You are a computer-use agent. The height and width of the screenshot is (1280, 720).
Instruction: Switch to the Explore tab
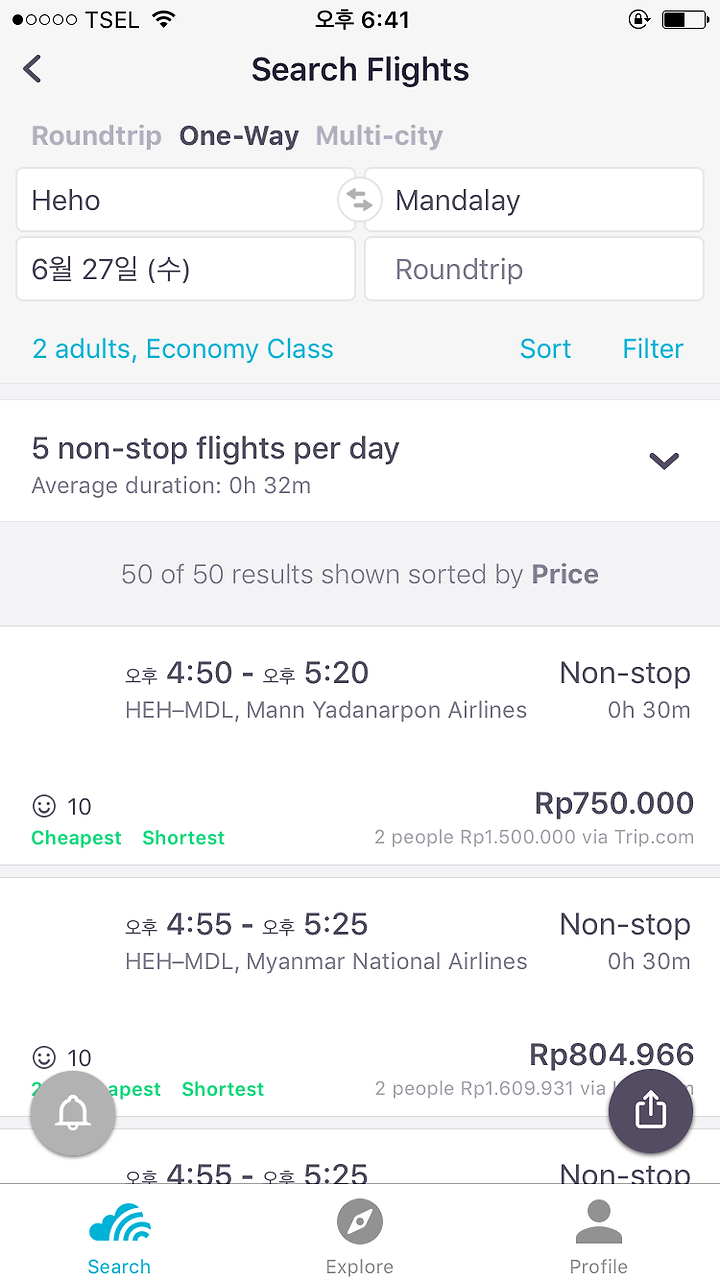(360, 1238)
